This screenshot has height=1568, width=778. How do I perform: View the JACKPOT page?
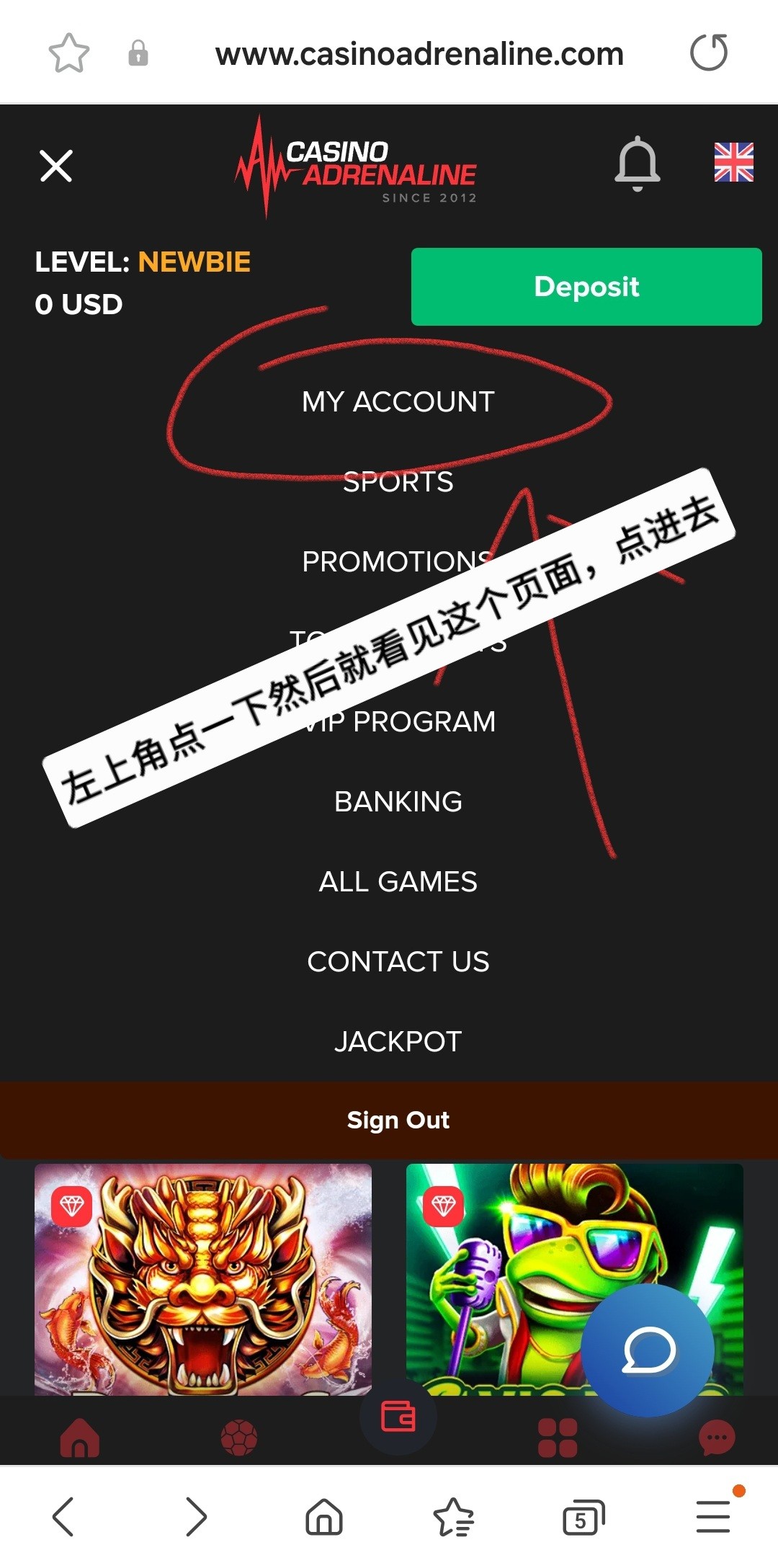398,1042
